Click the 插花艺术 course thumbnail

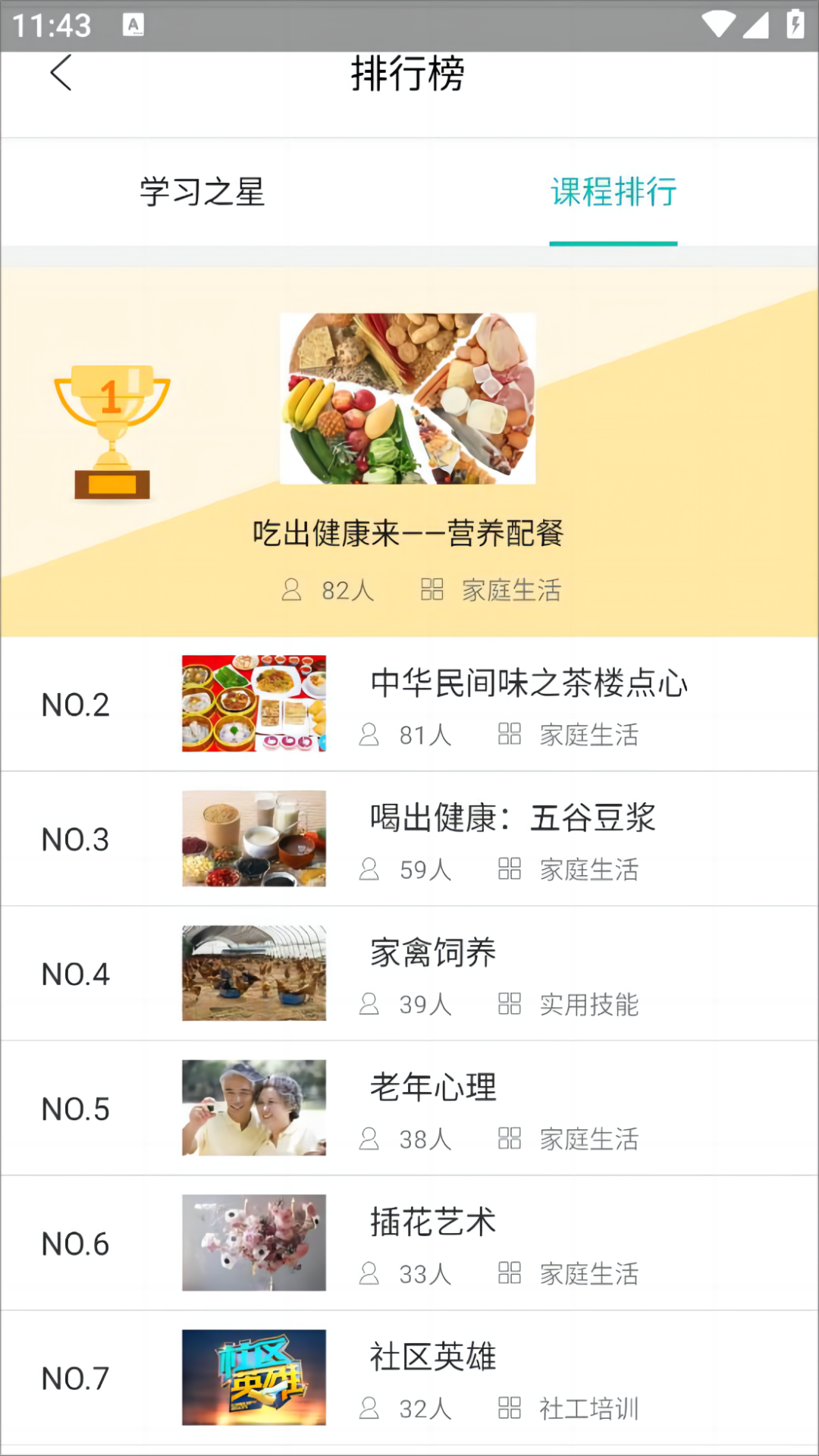click(x=254, y=1242)
